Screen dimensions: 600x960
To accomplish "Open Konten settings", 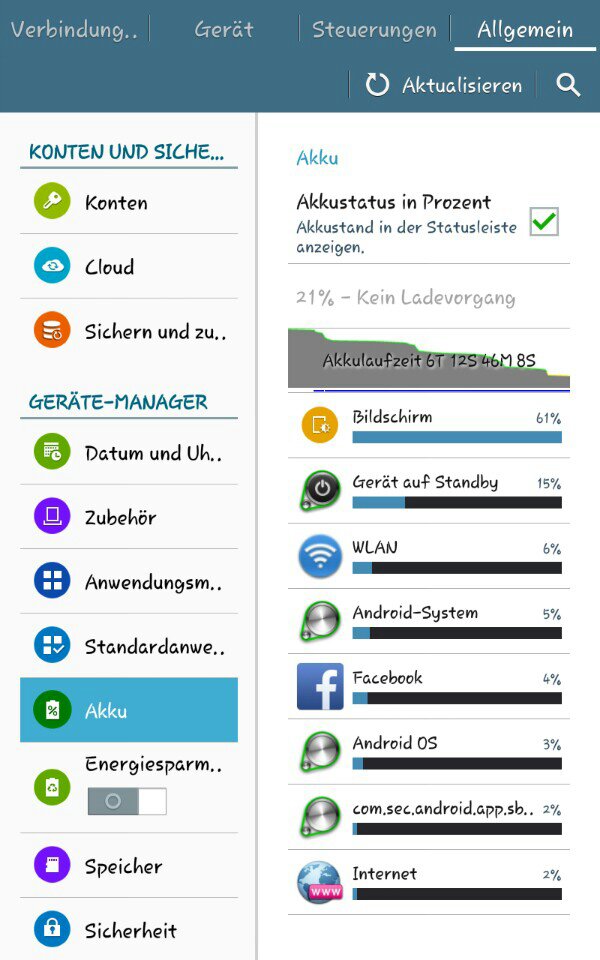I will (x=129, y=202).
